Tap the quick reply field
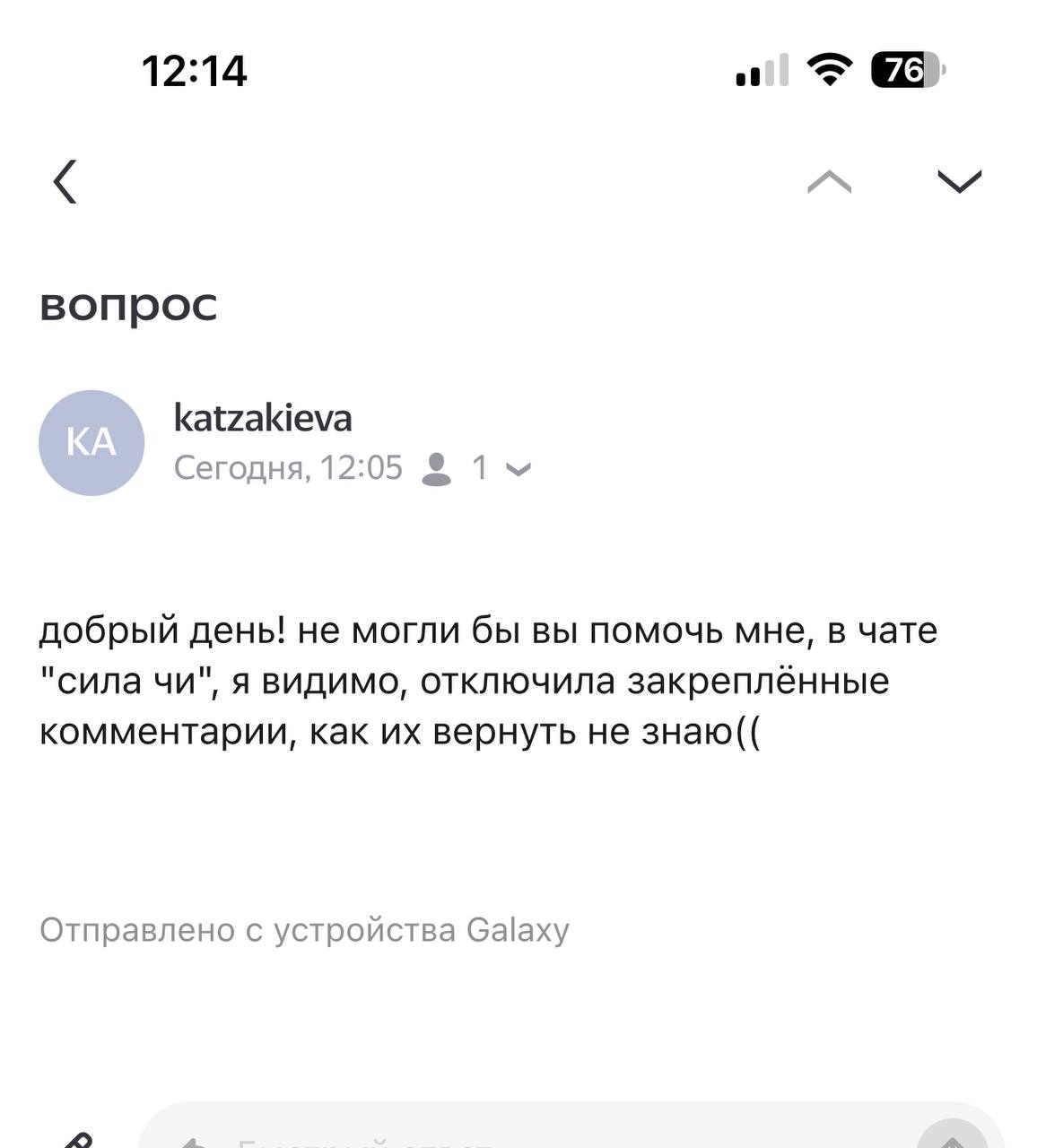Viewport: 1037px width, 1148px height. coord(538,1135)
